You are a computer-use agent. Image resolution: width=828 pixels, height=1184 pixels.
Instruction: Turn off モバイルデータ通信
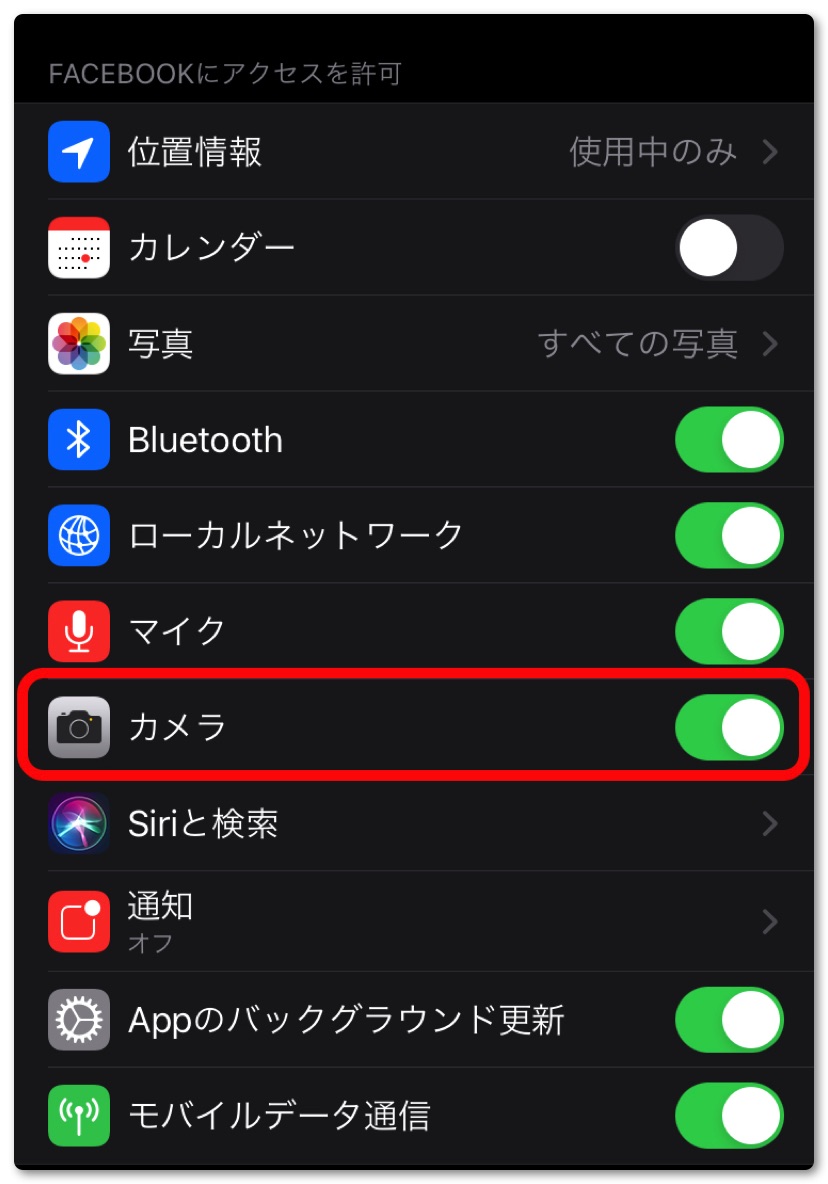tap(729, 1116)
